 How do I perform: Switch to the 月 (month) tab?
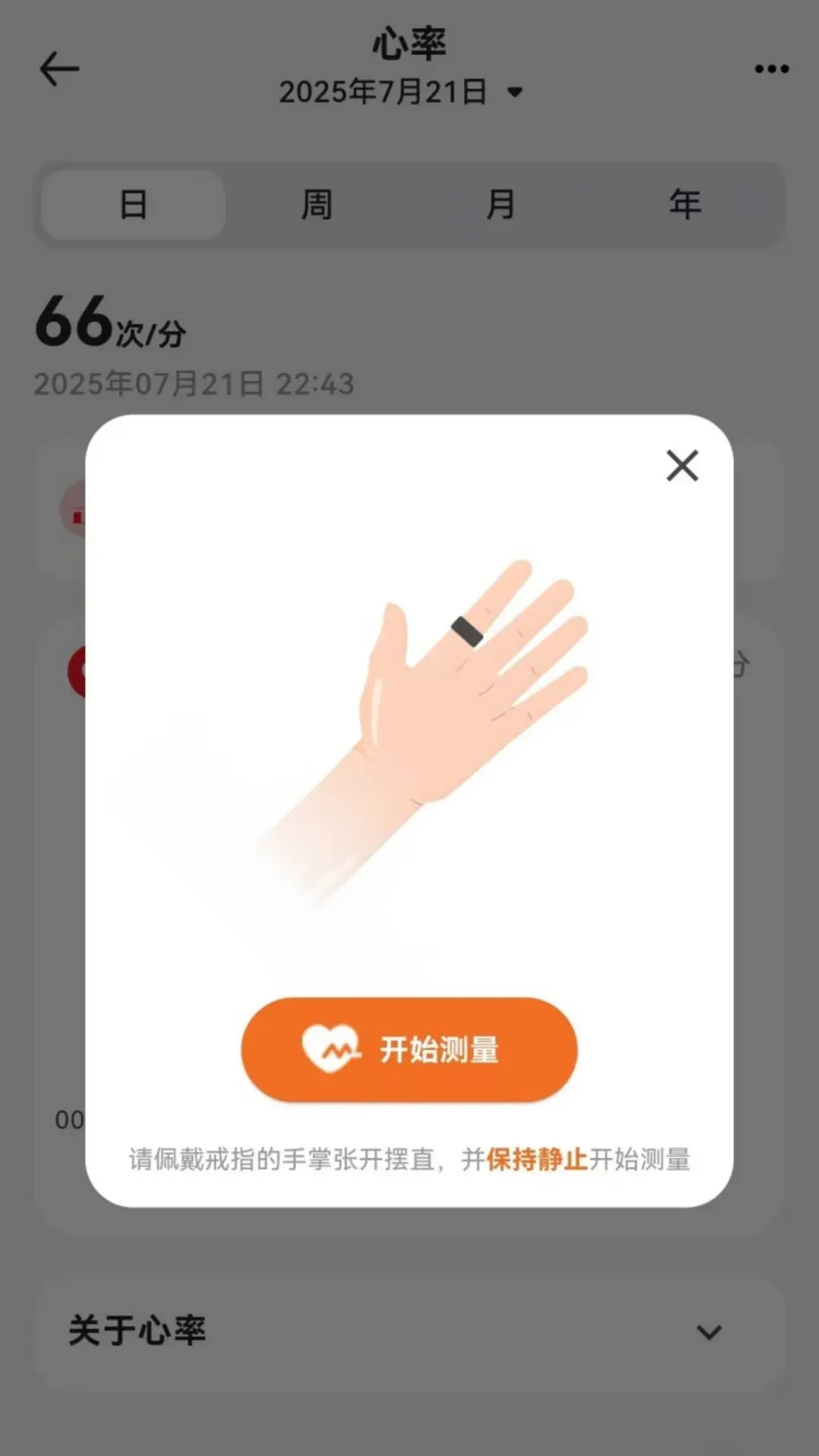pyautogui.click(x=500, y=204)
